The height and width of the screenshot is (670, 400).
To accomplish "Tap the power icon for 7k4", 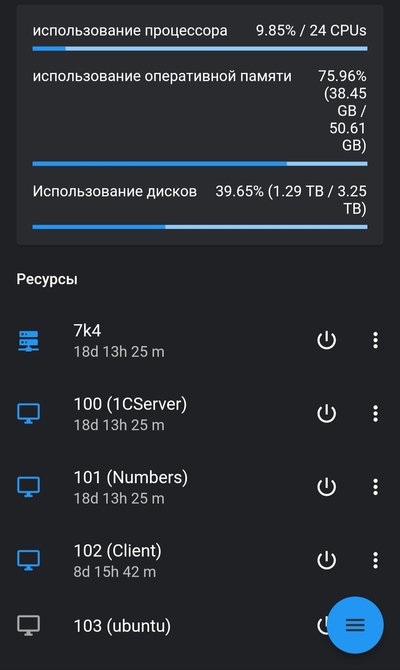I will pyautogui.click(x=326, y=341).
